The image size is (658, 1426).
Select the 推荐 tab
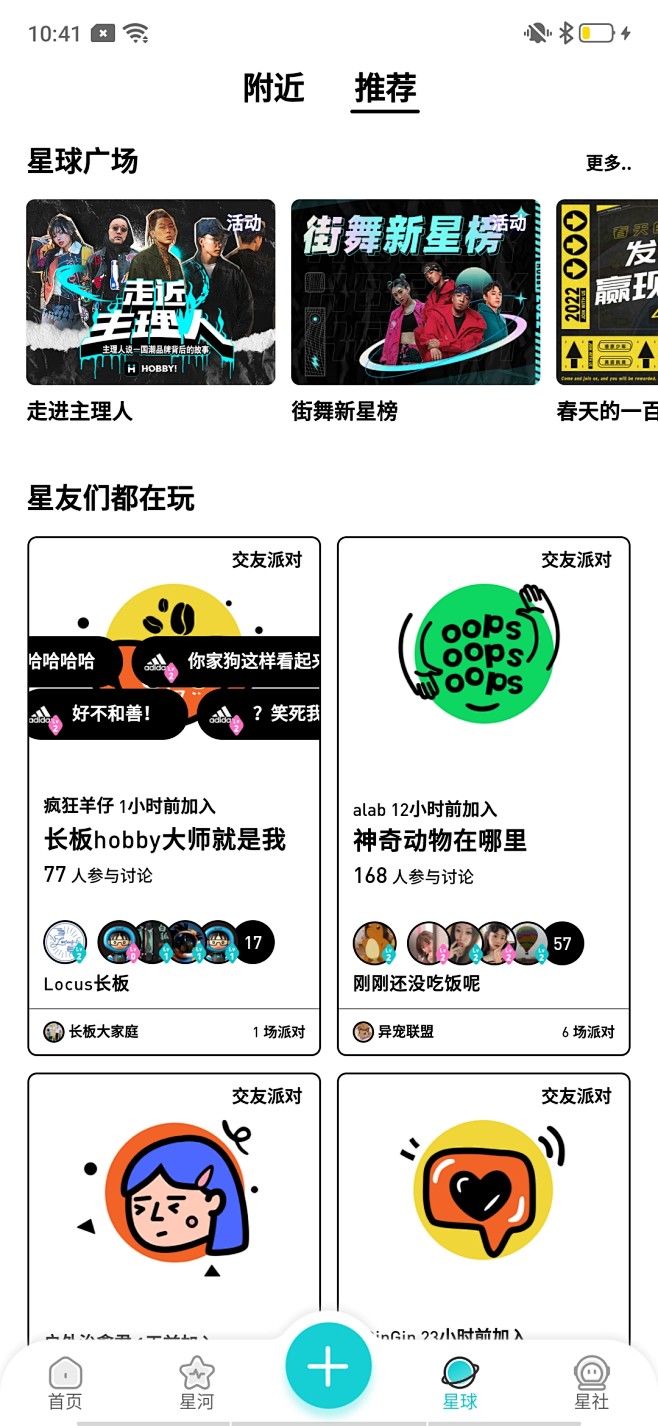click(386, 89)
